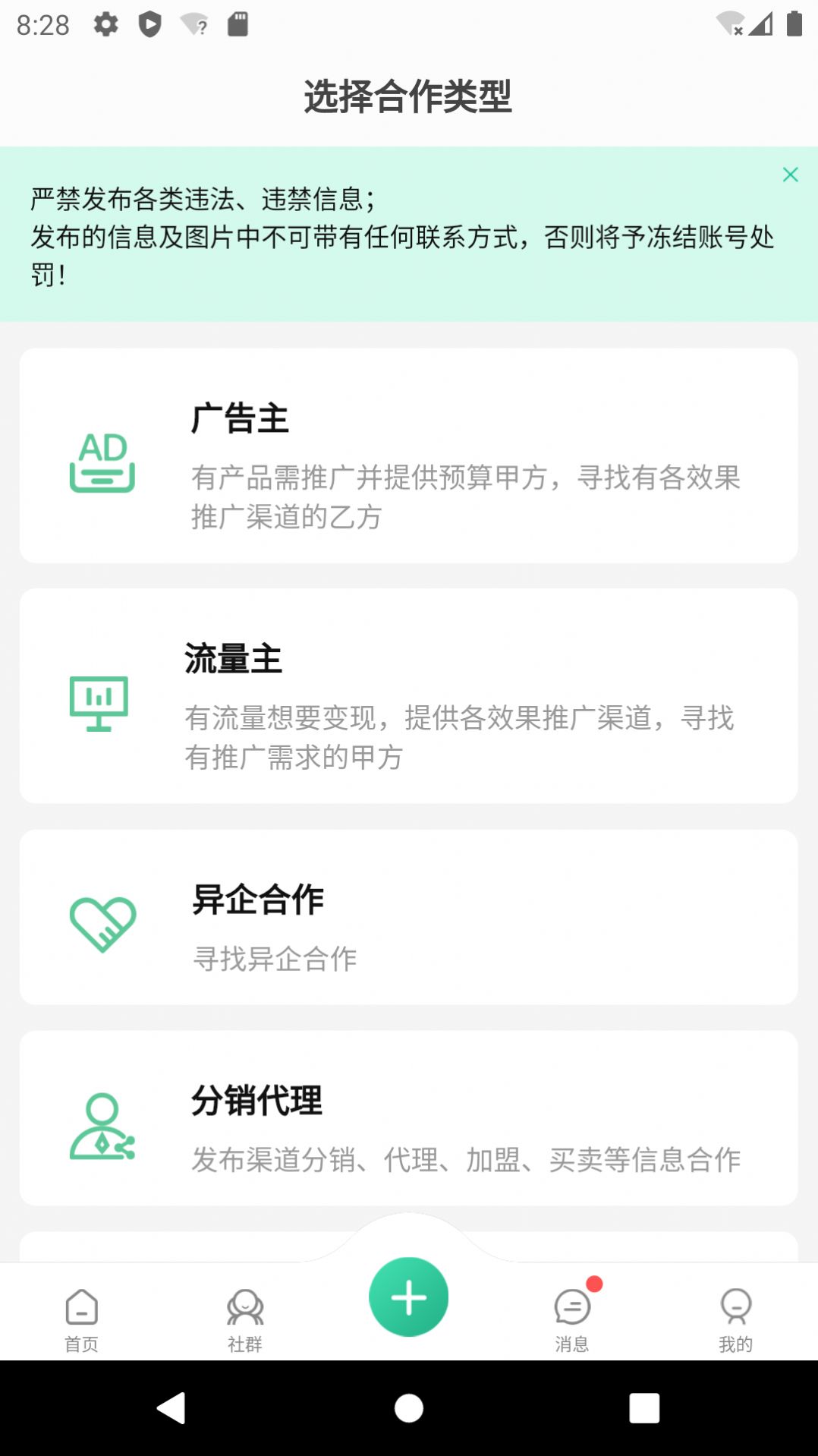Tap the 异企合作 heart icon
Screen dimensions: 818x1456
[x=102, y=926]
